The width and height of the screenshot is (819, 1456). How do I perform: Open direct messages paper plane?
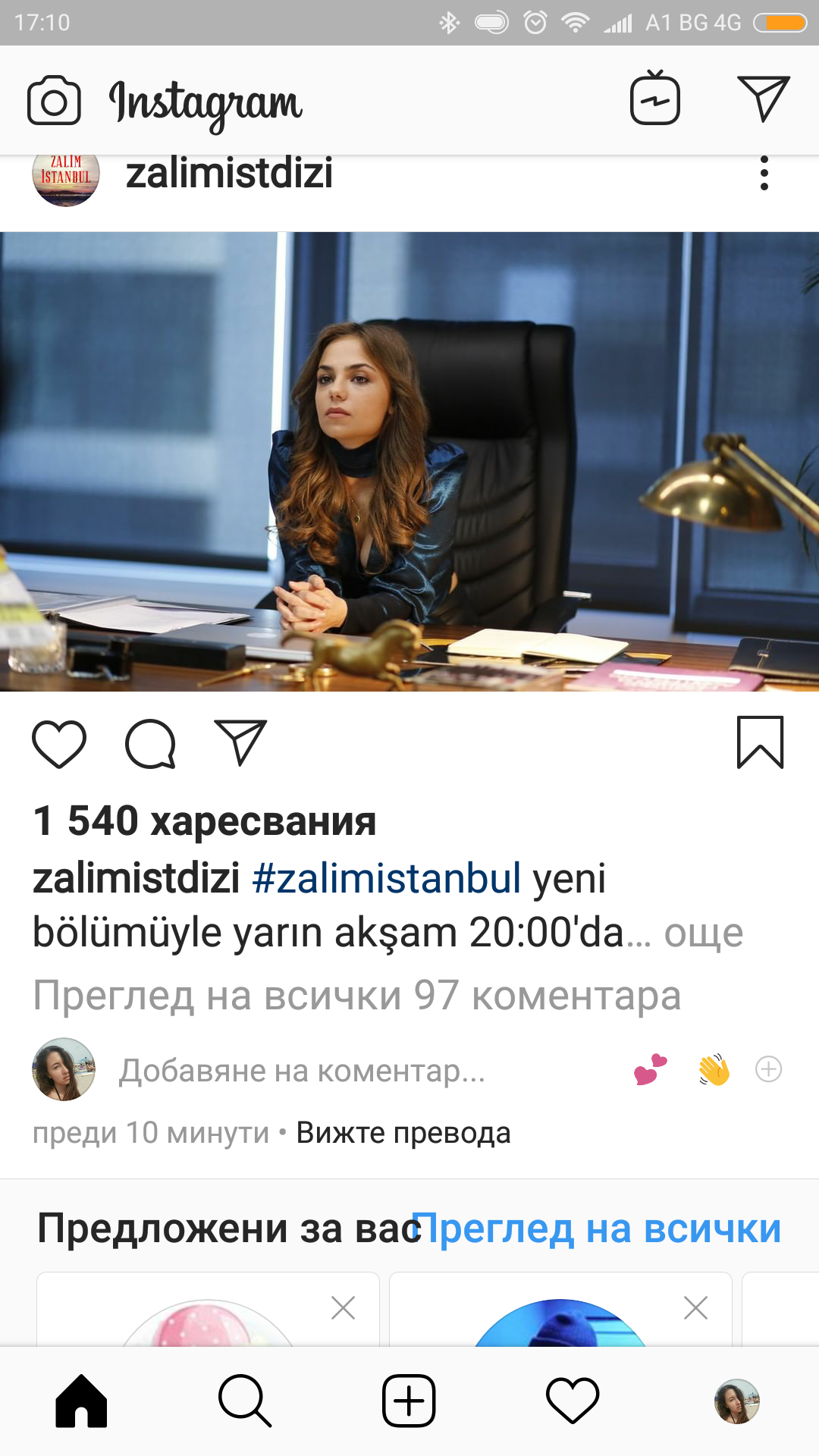pos(764,99)
